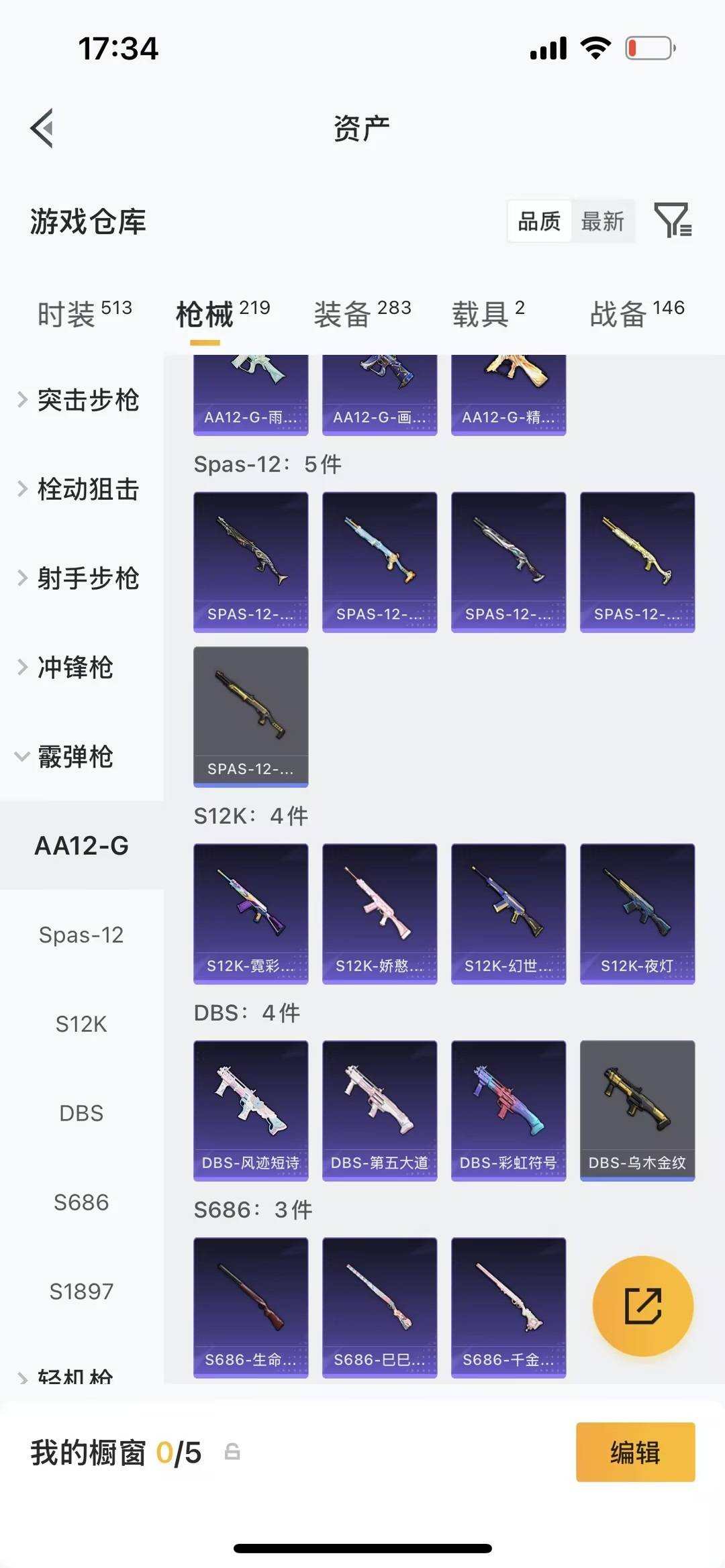Open the DBS-乌木金纹 skin

(637, 1110)
